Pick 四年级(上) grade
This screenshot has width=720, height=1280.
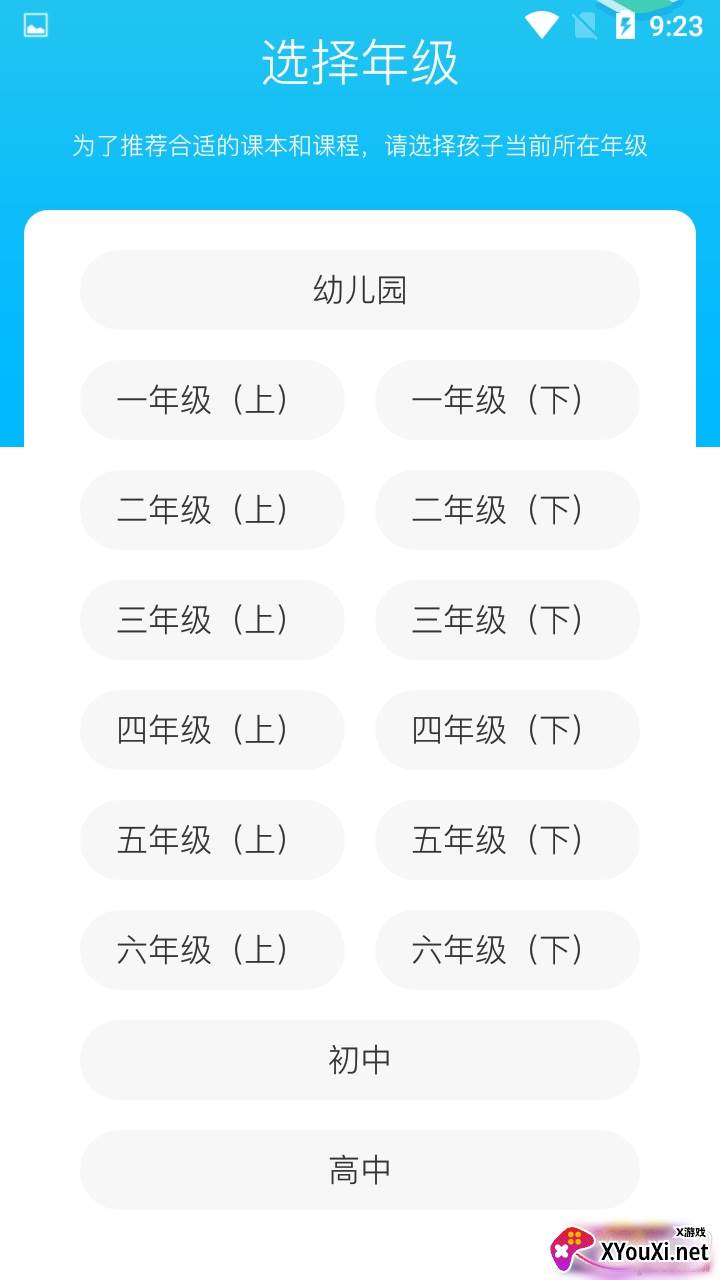tap(212, 730)
